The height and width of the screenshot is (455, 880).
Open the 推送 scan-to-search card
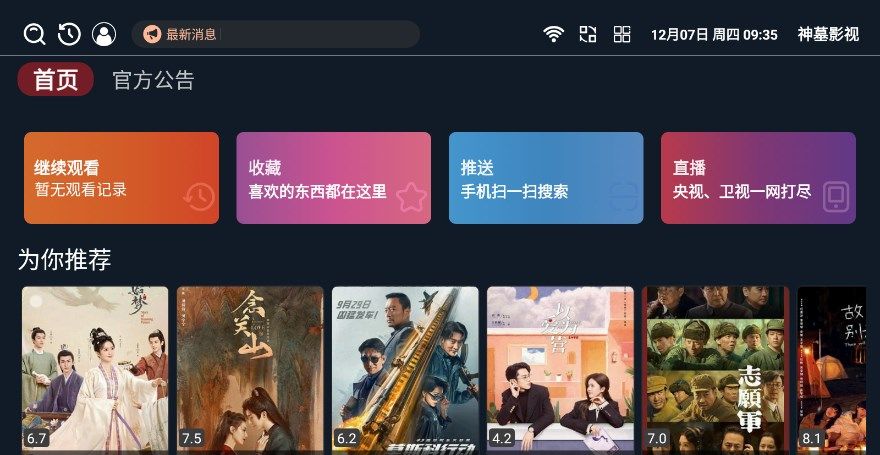tap(545, 178)
